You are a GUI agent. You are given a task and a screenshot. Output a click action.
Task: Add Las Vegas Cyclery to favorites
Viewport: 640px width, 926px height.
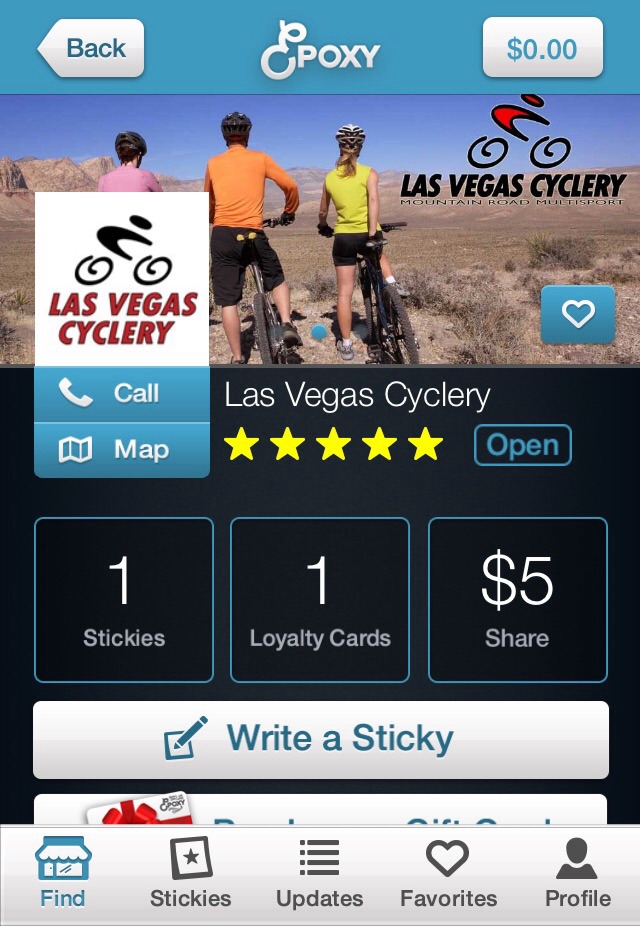(577, 315)
